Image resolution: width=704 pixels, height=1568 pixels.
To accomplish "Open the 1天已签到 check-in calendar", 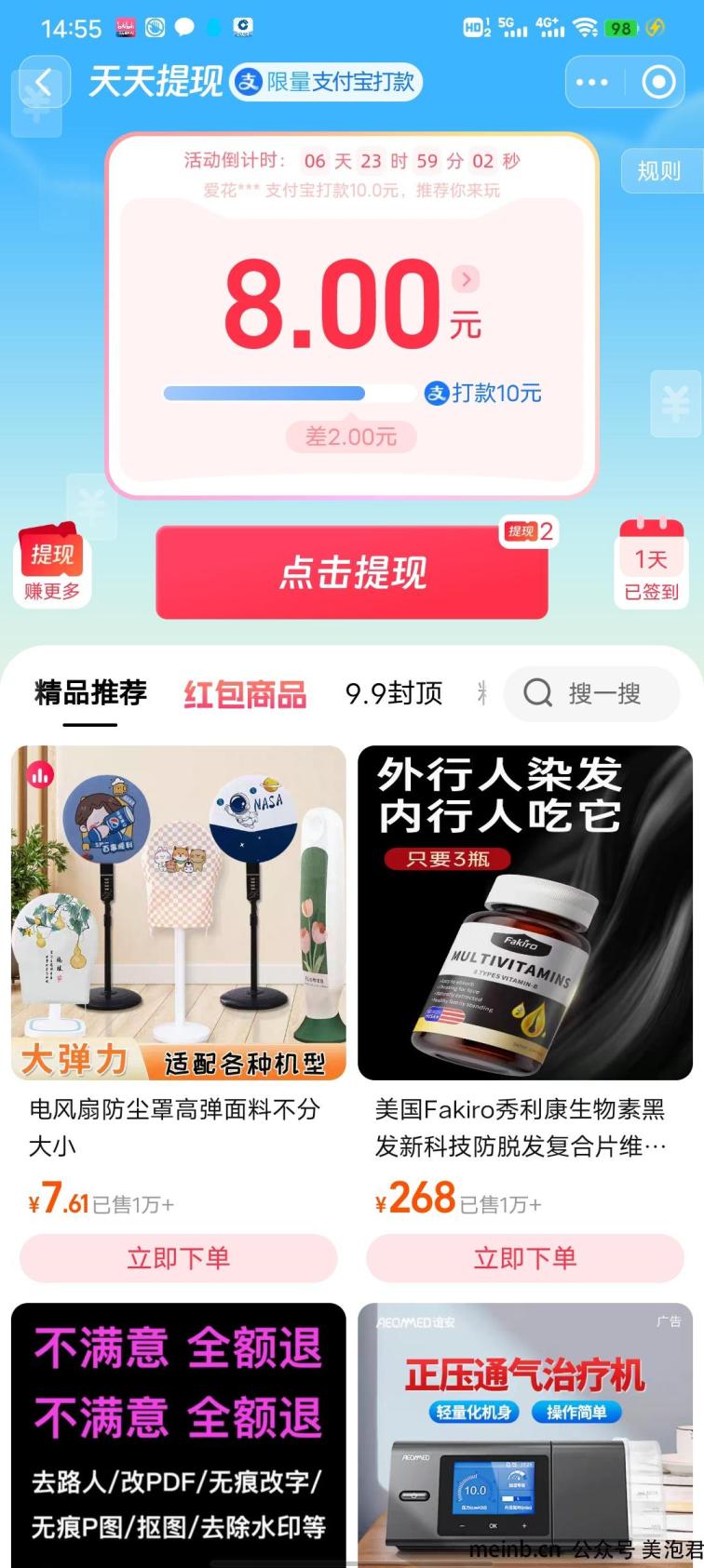I will (651, 564).
